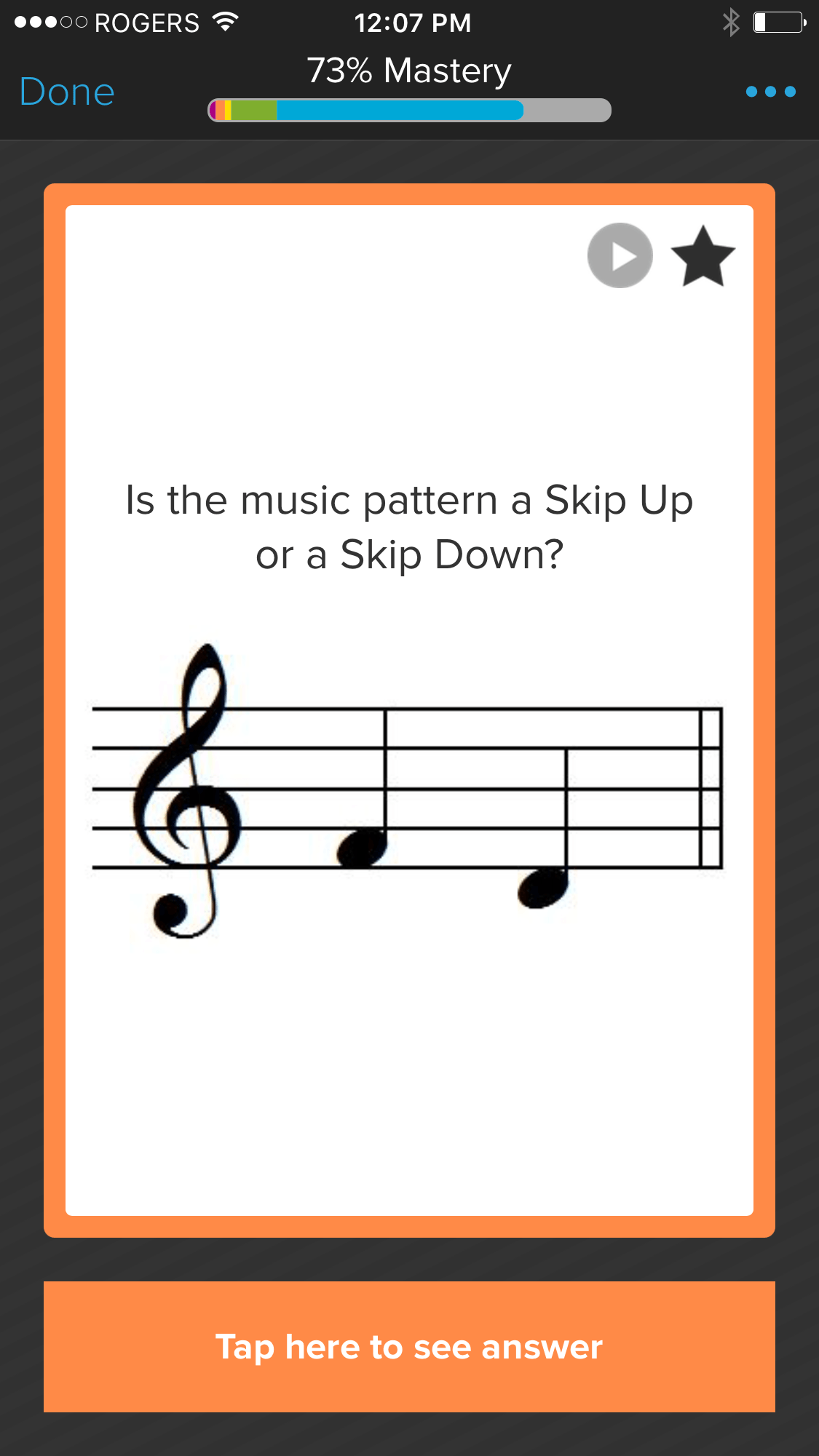Star this flashcard
This screenshot has height=1456, width=819.
click(x=703, y=257)
